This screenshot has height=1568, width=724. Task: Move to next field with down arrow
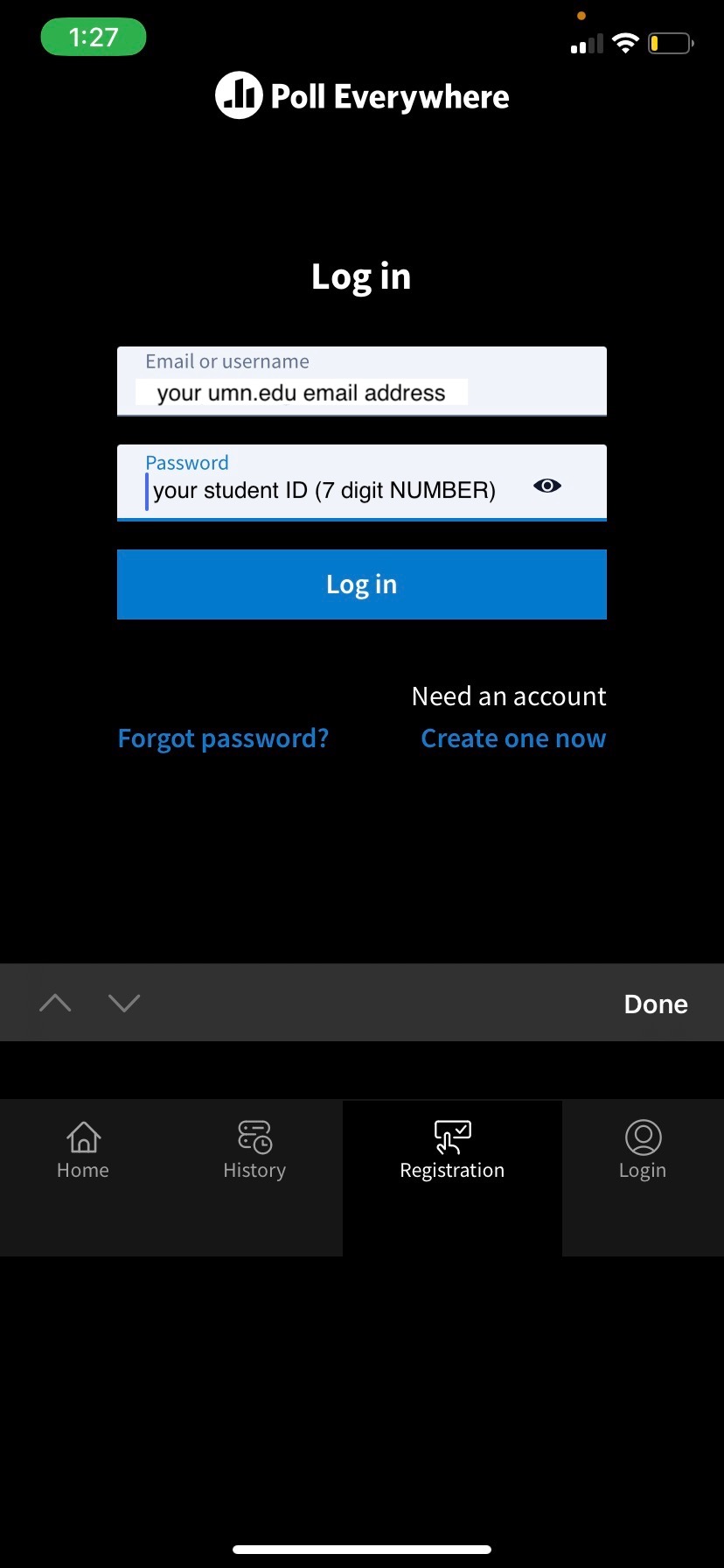click(124, 1003)
